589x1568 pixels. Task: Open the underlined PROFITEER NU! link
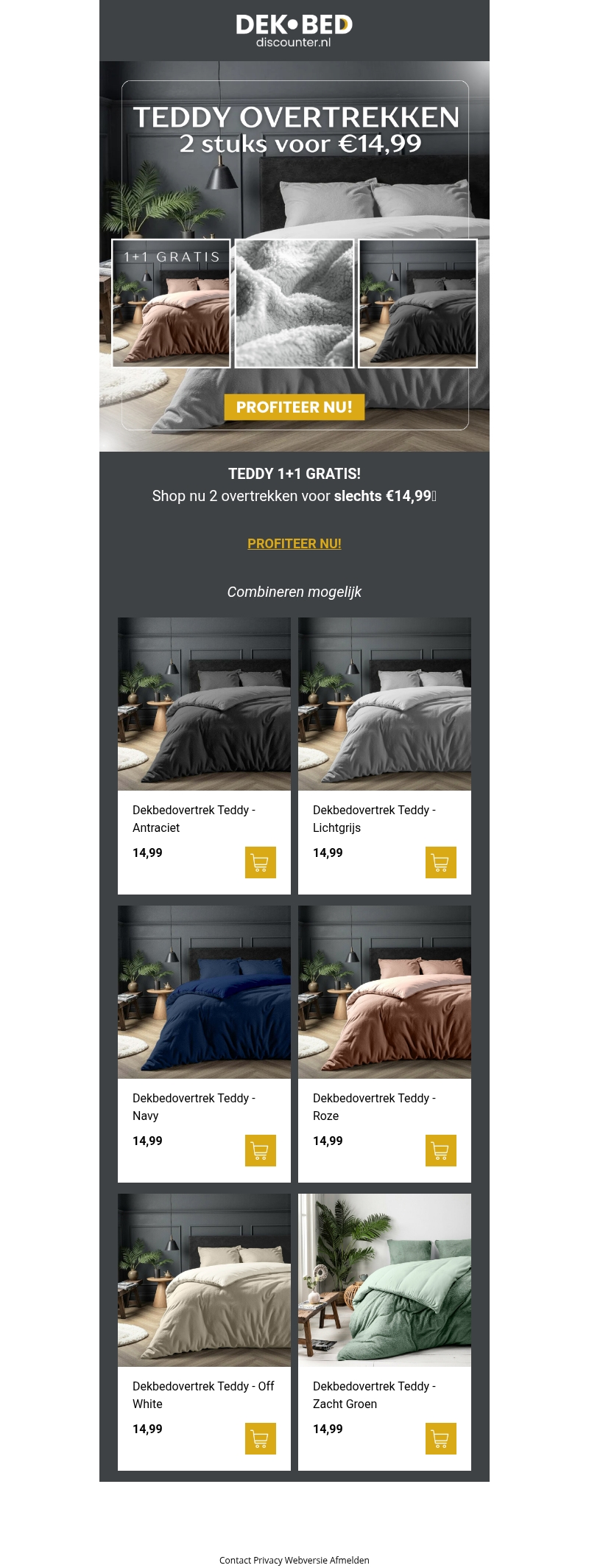pos(294,543)
